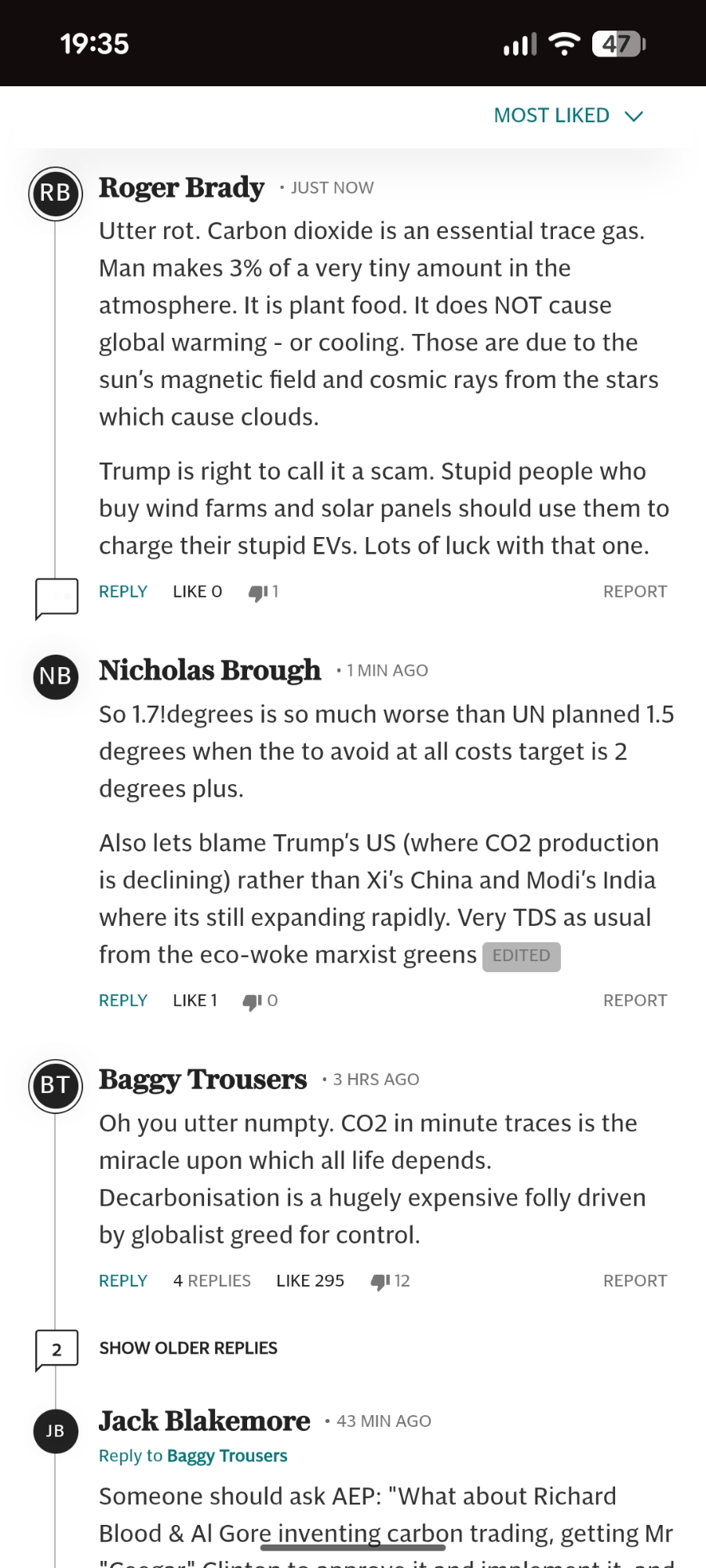Tap the comment bubble under Roger Brady's avatar
Screen dimensions: 706x1568
[56, 598]
